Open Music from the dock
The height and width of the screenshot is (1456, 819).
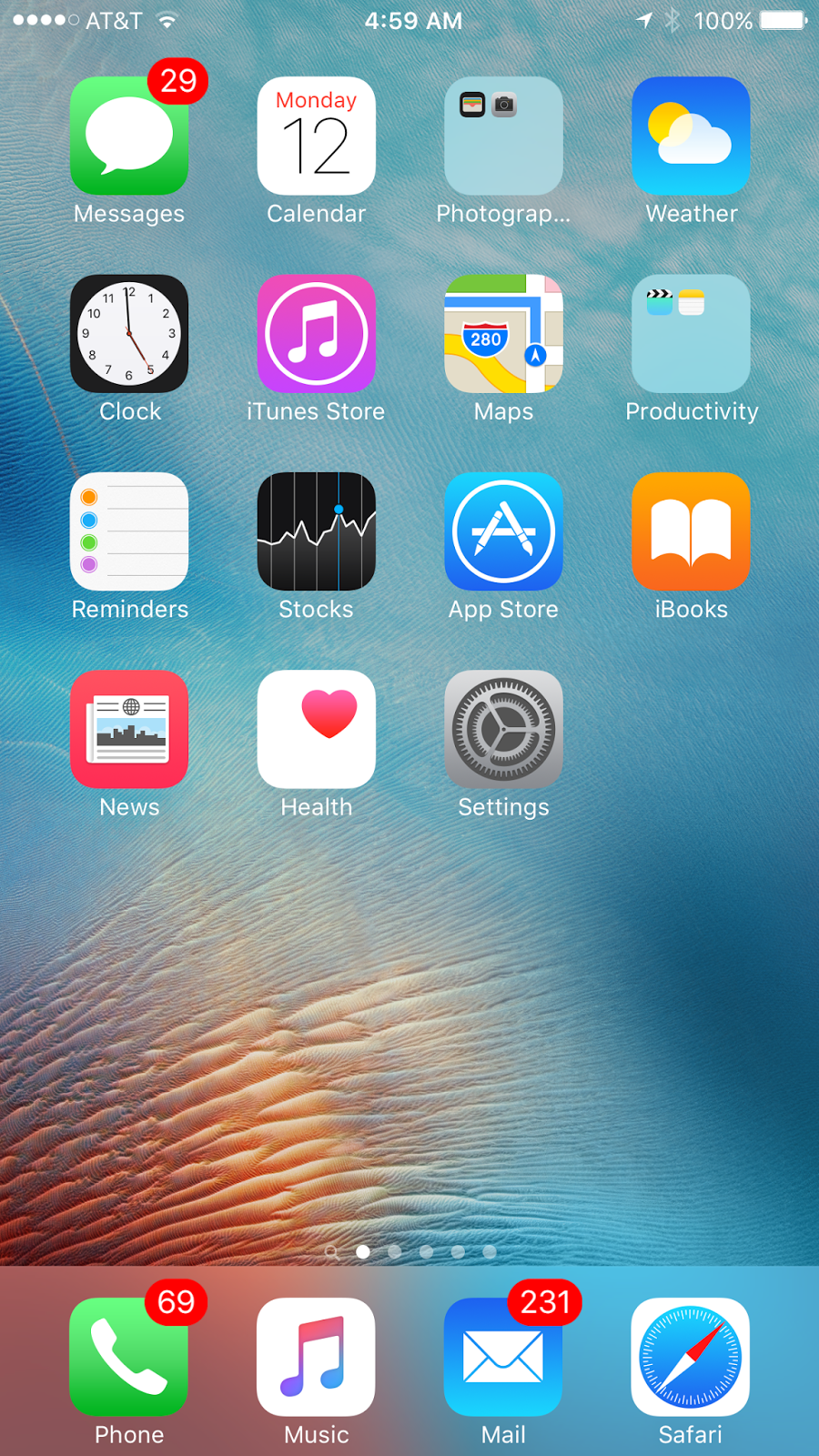tap(317, 1357)
